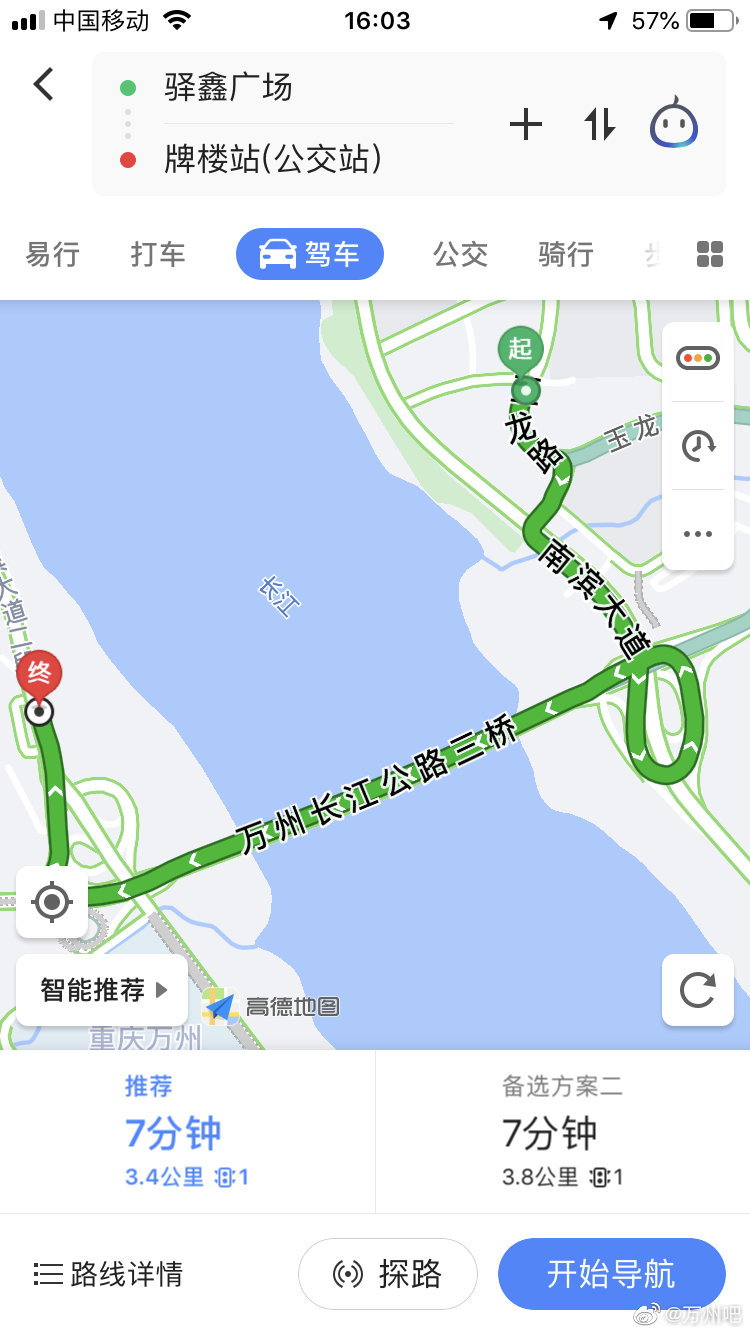Swap start and destination points
The width and height of the screenshot is (750, 1334).
[599, 125]
